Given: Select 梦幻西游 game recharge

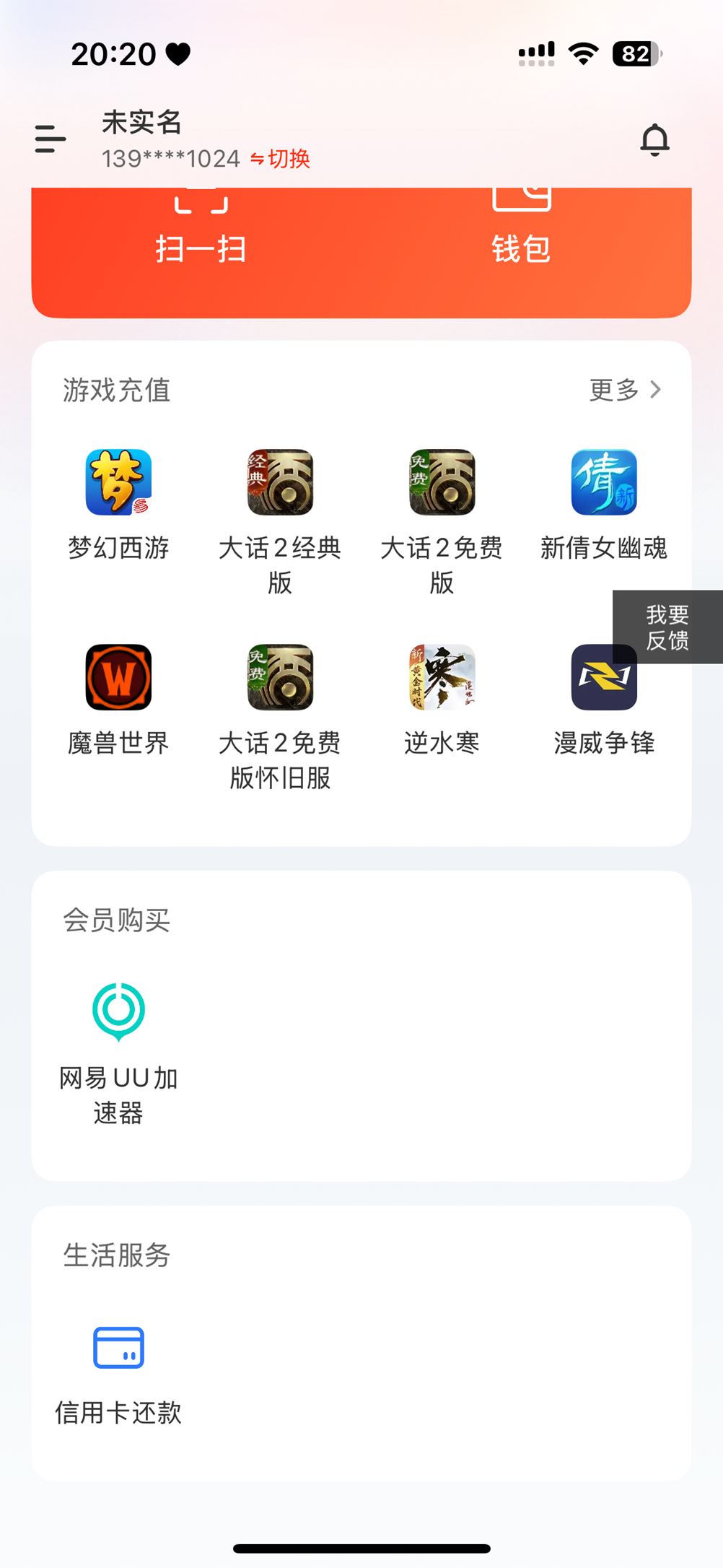Looking at the screenshot, I should (x=118, y=482).
